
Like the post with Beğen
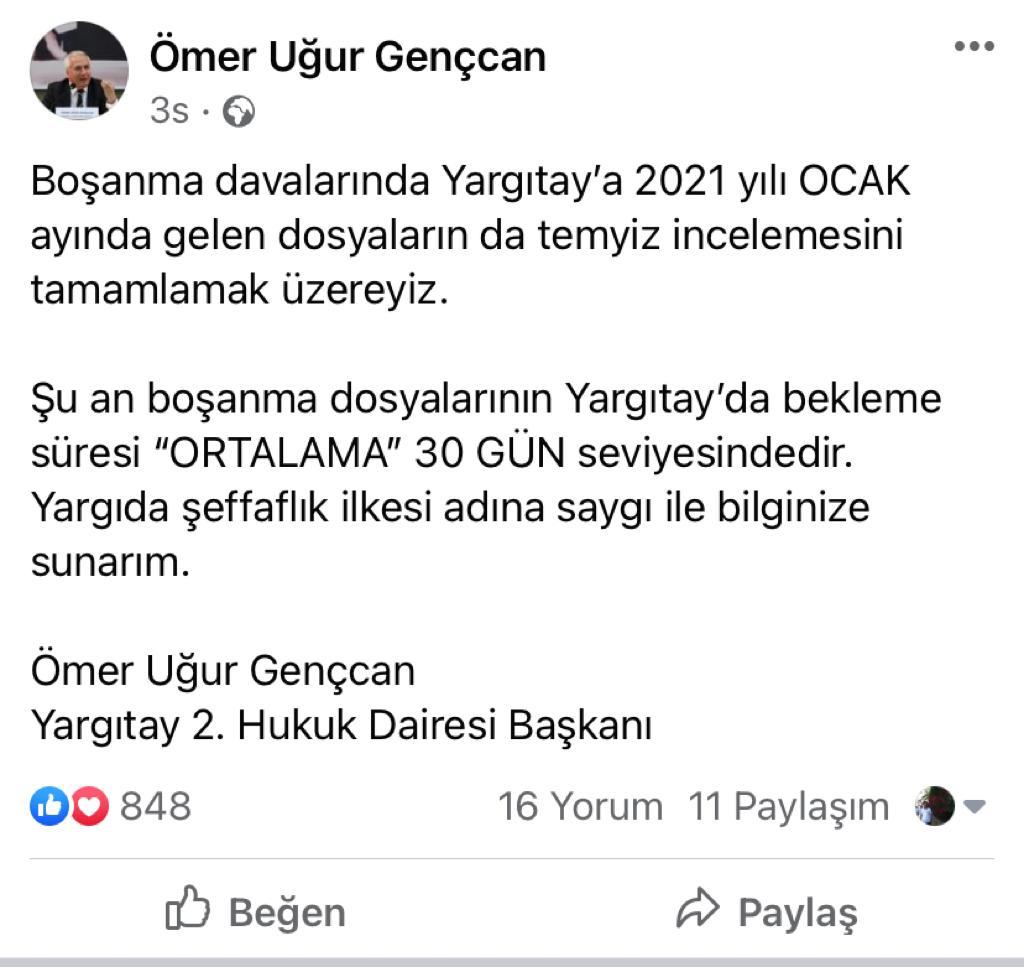256,911
